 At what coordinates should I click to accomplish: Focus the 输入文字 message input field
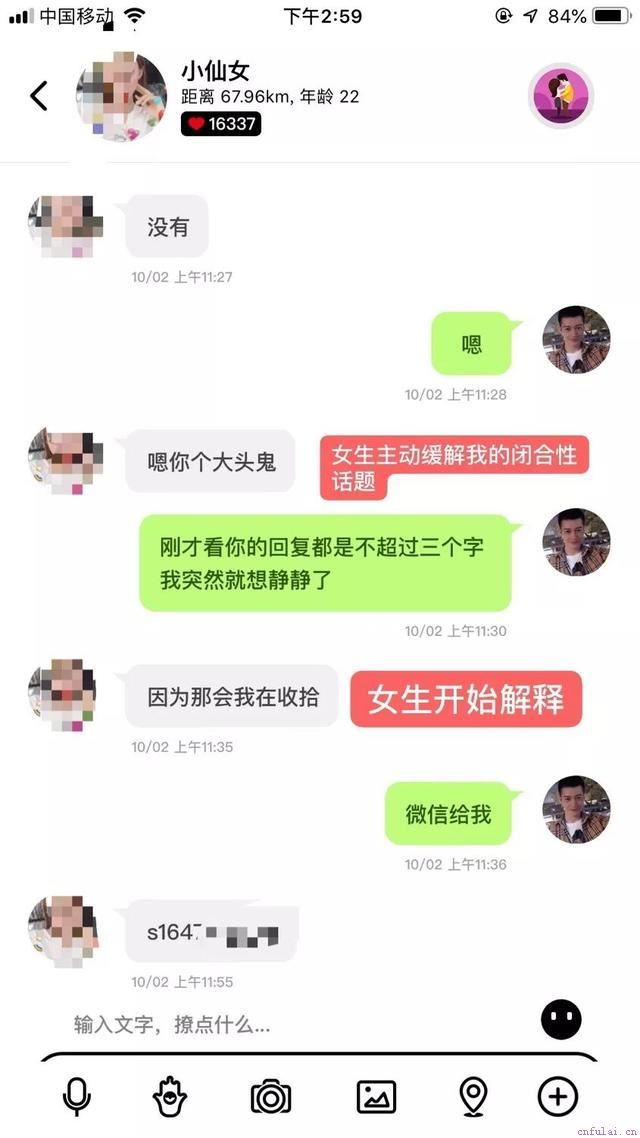pos(290,1024)
